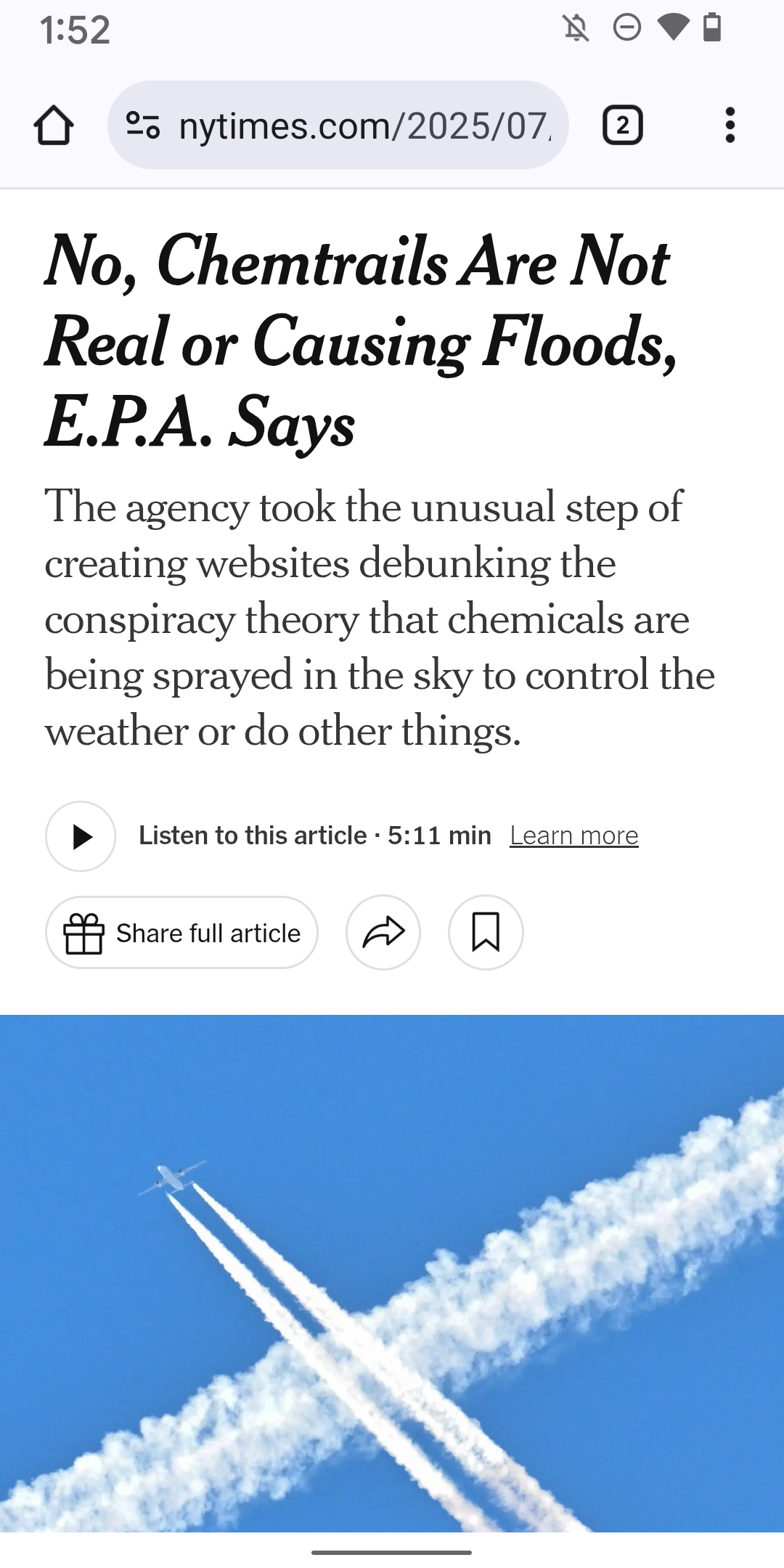Play the audio version of this article
This screenshot has height=1568, width=784.
pos(81,836)
